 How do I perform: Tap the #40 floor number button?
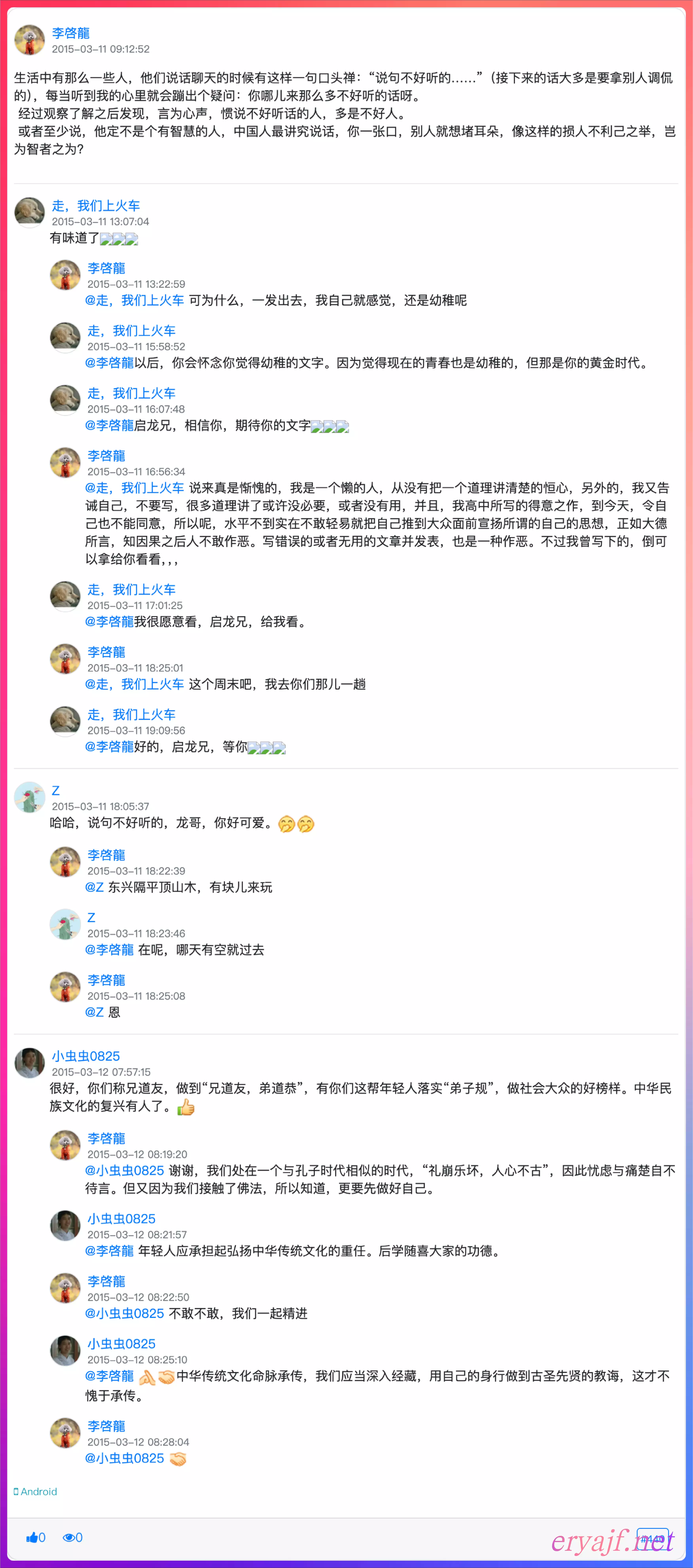pos(652,1538)
